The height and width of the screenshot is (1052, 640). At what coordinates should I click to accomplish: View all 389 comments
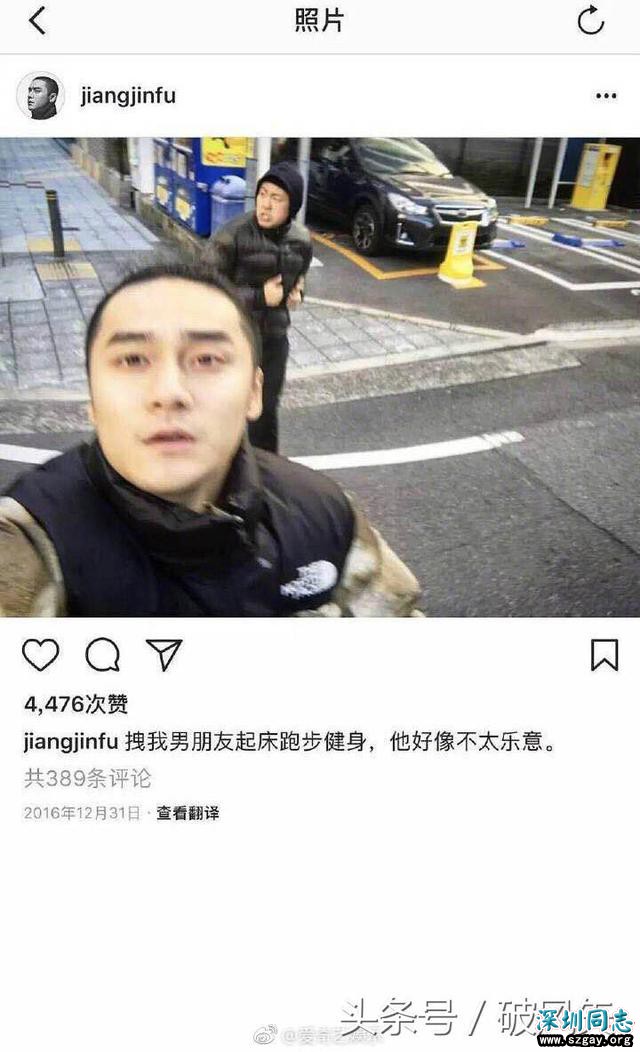(88, 777)
